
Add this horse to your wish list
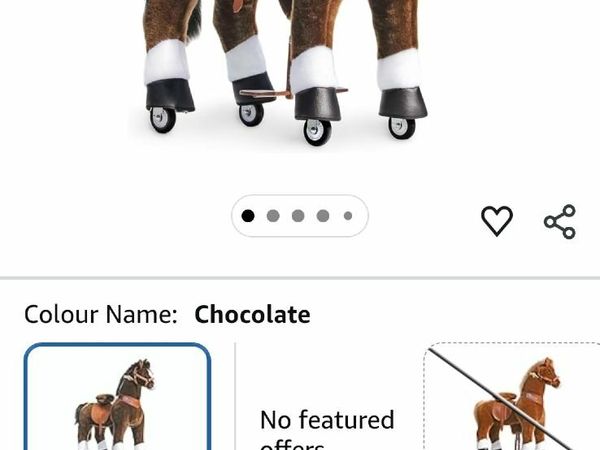pos(497,221)
